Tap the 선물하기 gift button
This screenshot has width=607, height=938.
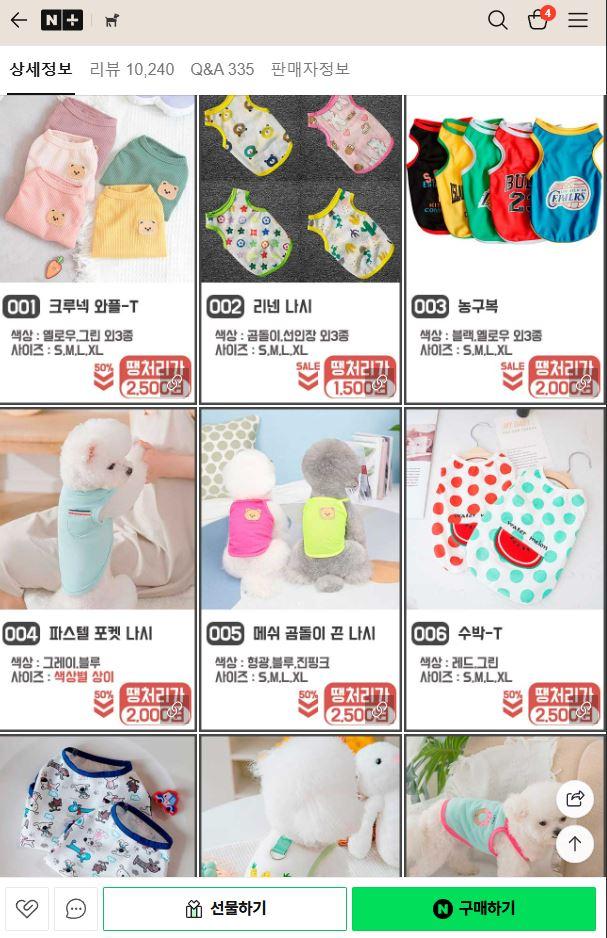[225, 909]
